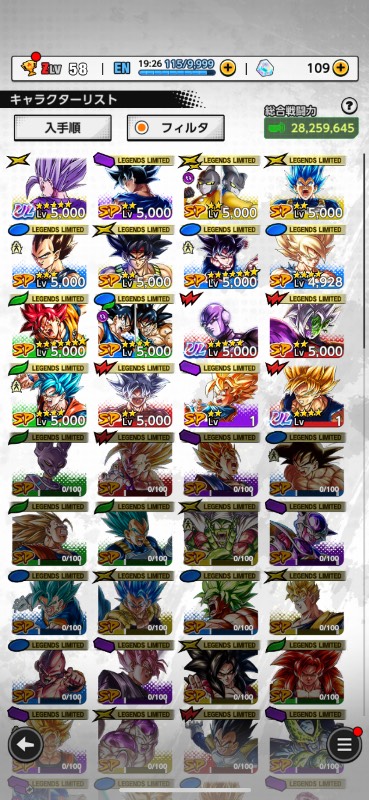Open the Goku and Bardock tag character tile
The image size is (369, 800).
135,326
